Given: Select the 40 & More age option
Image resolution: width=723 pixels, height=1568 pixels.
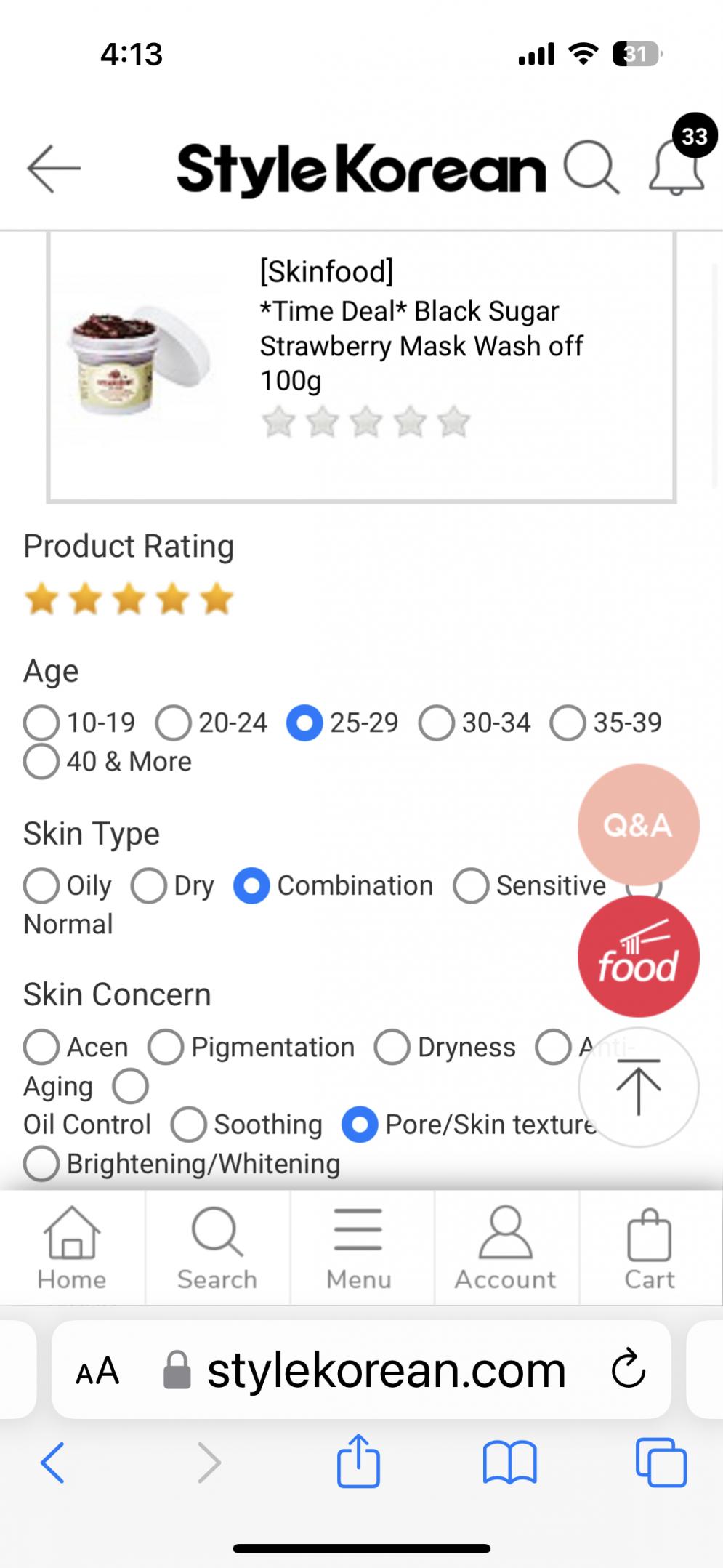Looking at the screenshot, I should click(x=41, y=762).
